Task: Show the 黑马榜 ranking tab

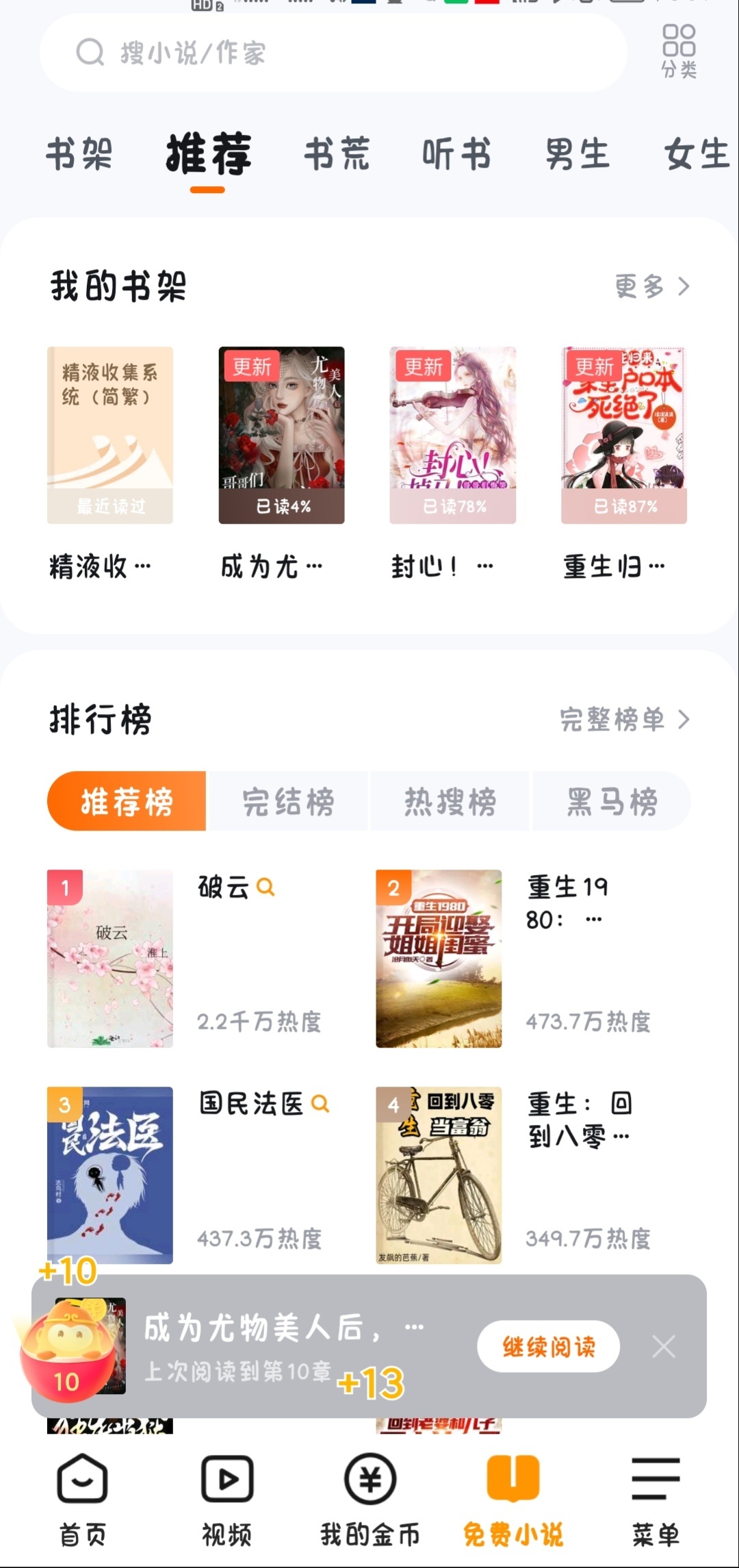Action: (612, 801)
